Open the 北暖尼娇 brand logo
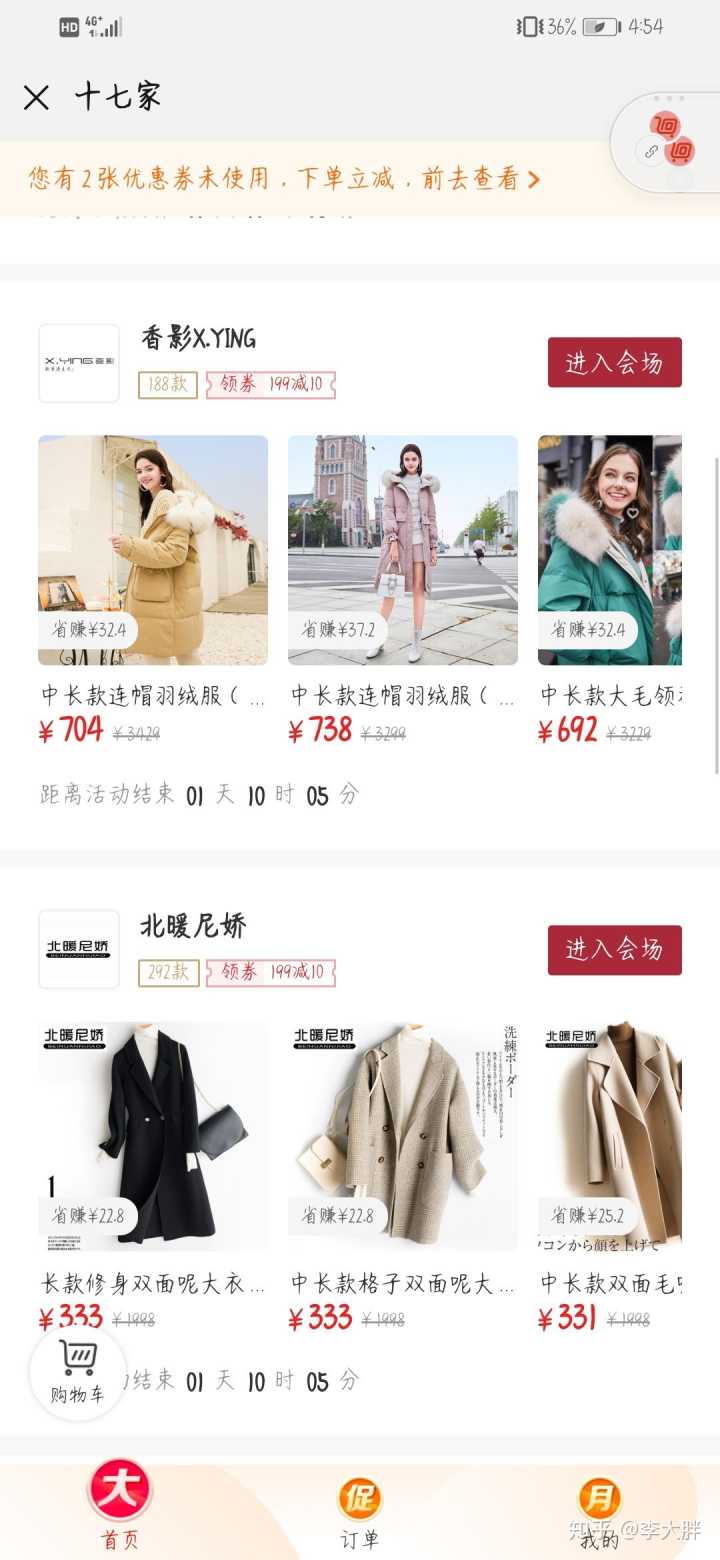 tap(79, 949)
